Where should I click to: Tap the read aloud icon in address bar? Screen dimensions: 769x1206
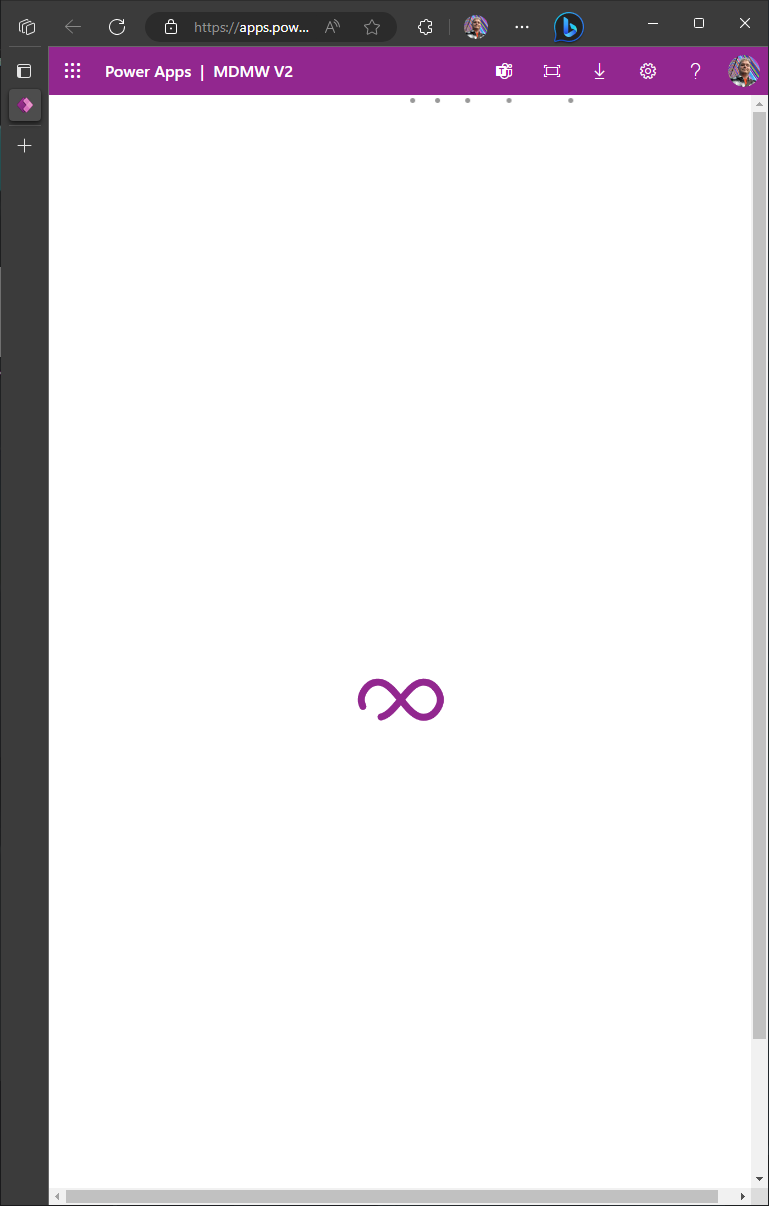point(333,27)
